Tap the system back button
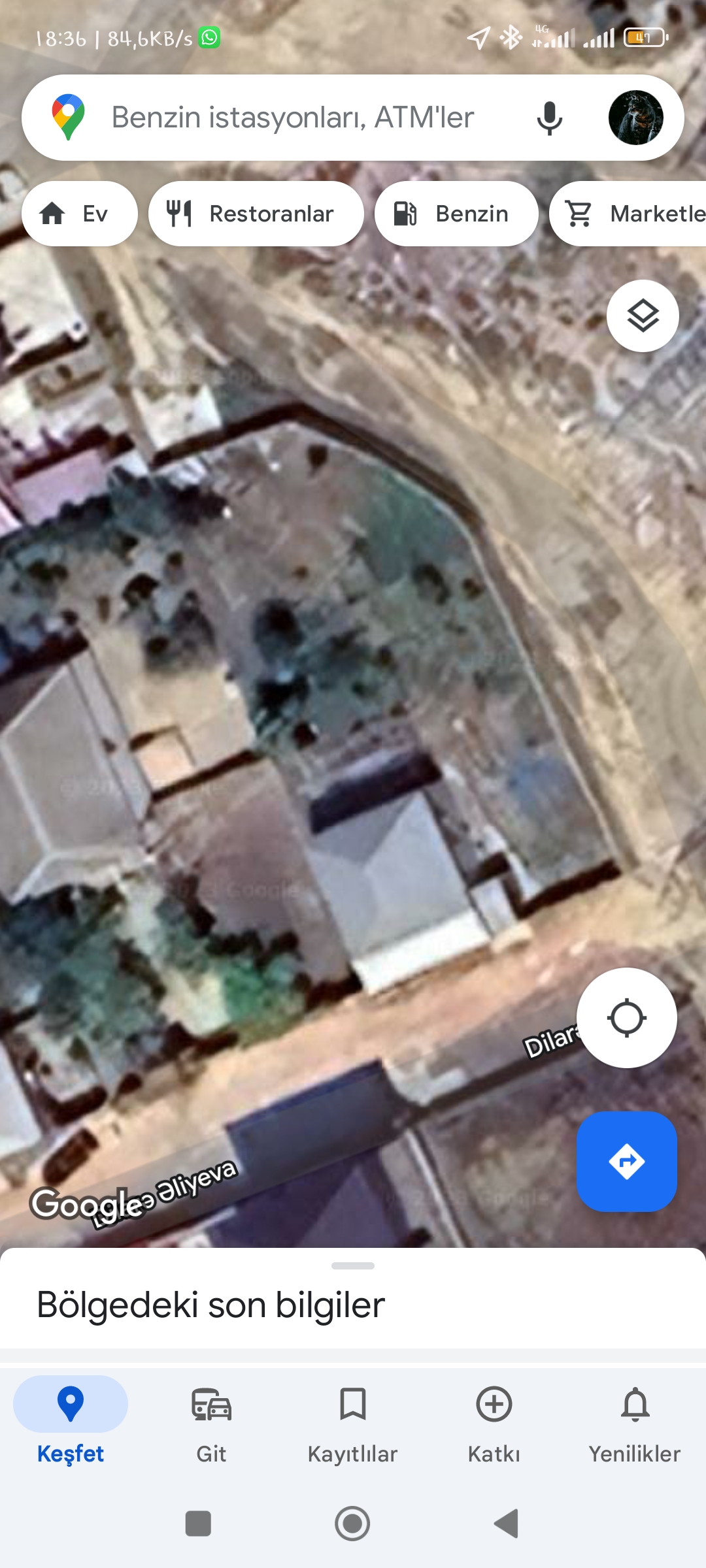This screenshot has width=706, height=1568. (507, 1524)
